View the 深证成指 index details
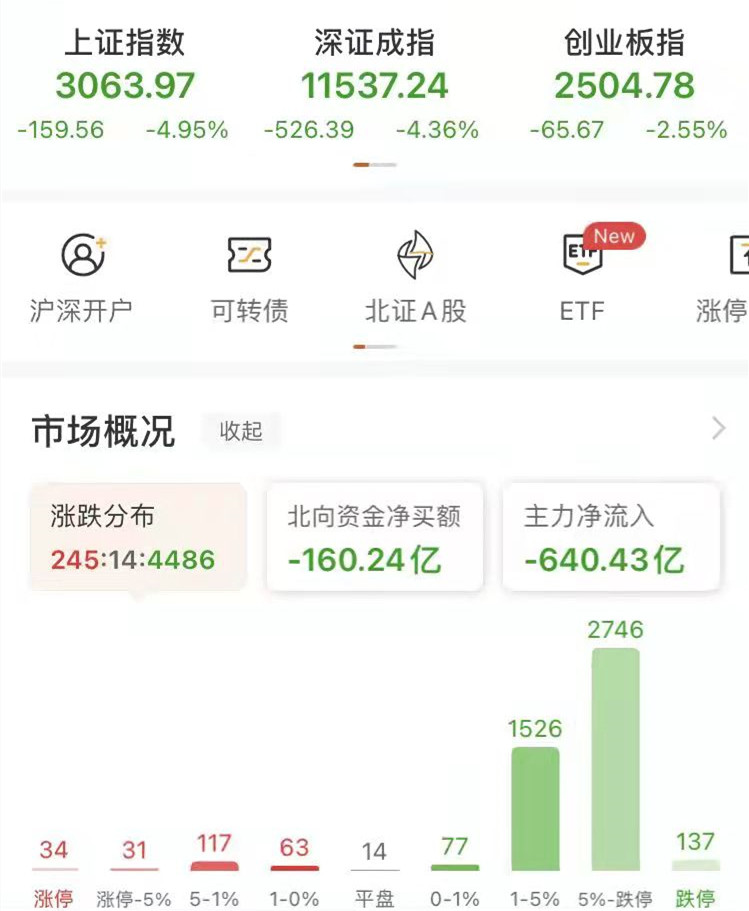Screen dimensions: 749x911 [x=374, y=86]
